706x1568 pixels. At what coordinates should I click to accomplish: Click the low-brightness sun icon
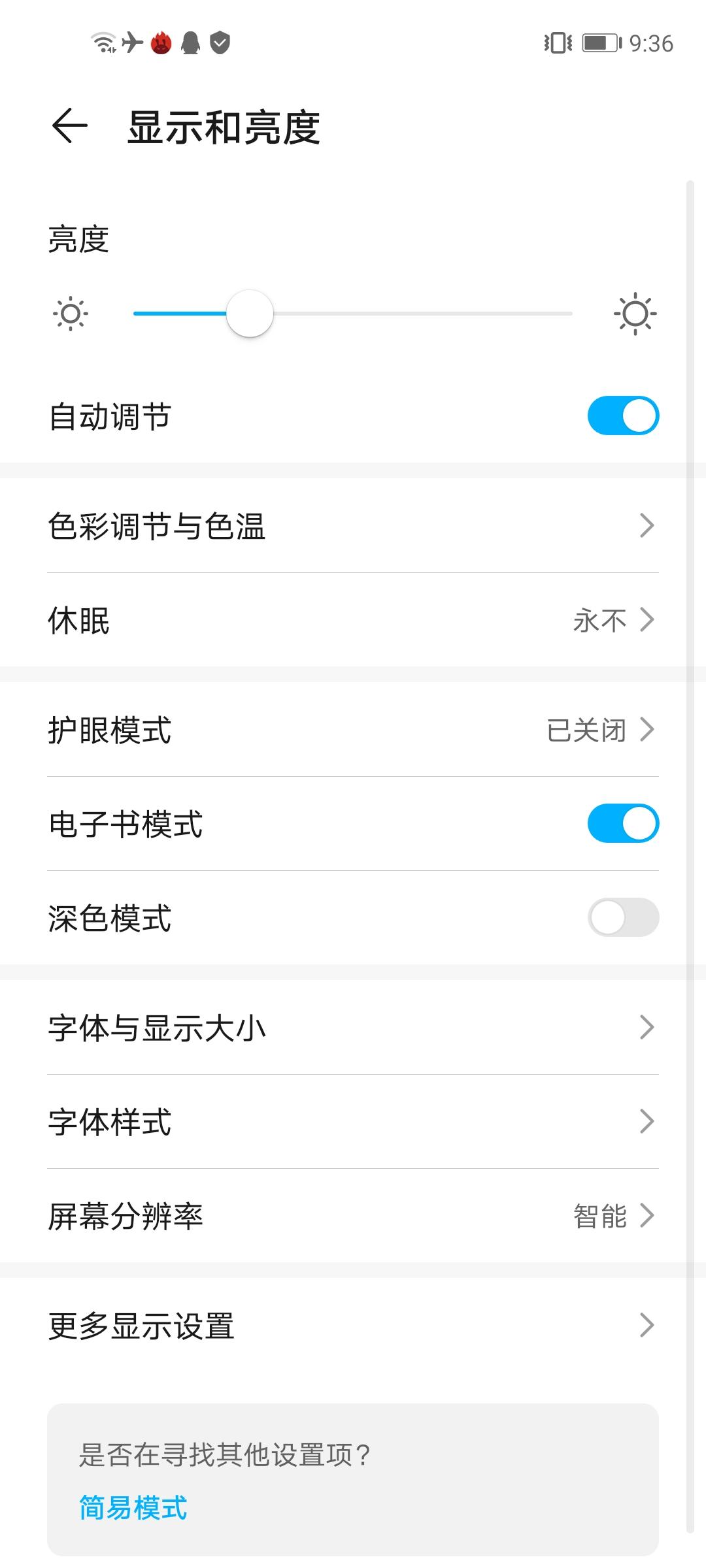[71, 314]
